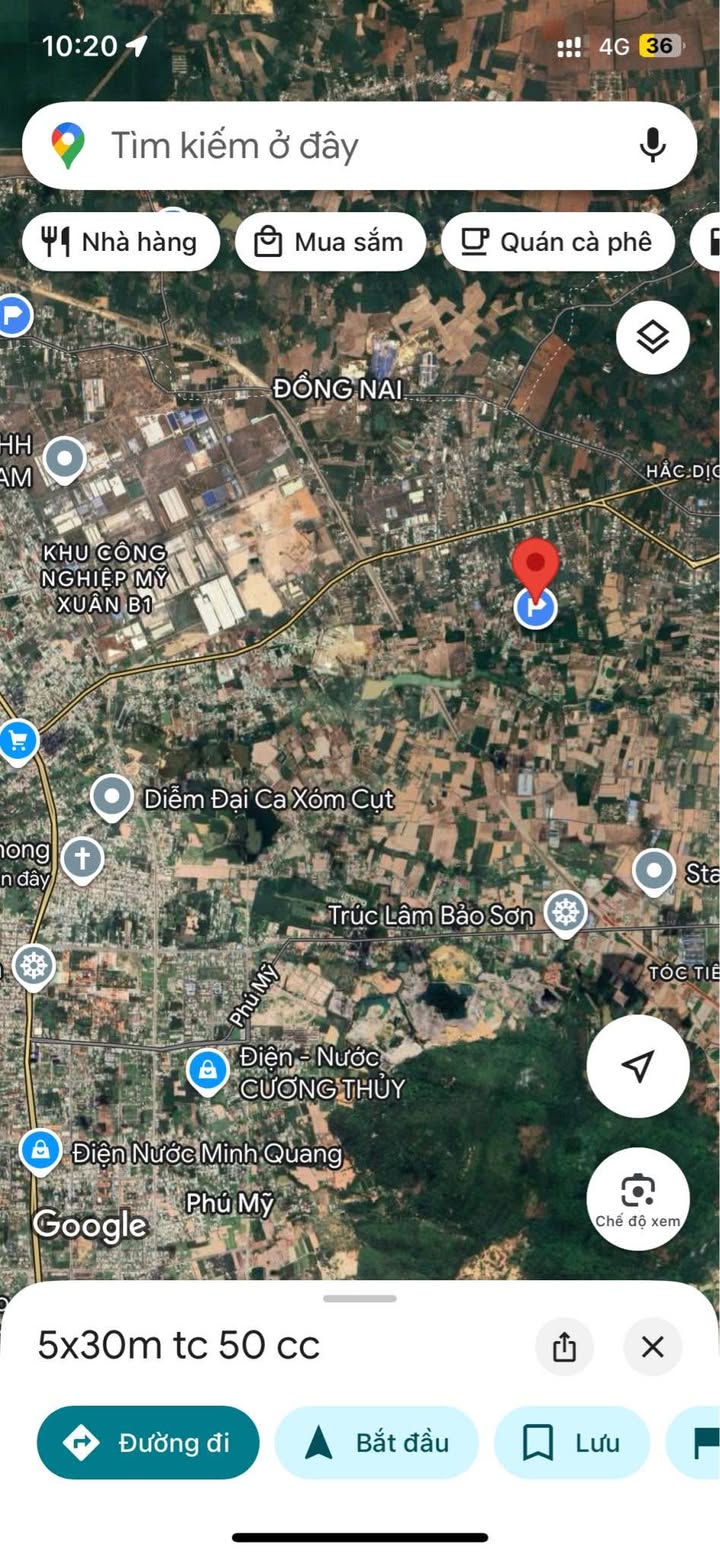Open the map layers button

point(652,338)
